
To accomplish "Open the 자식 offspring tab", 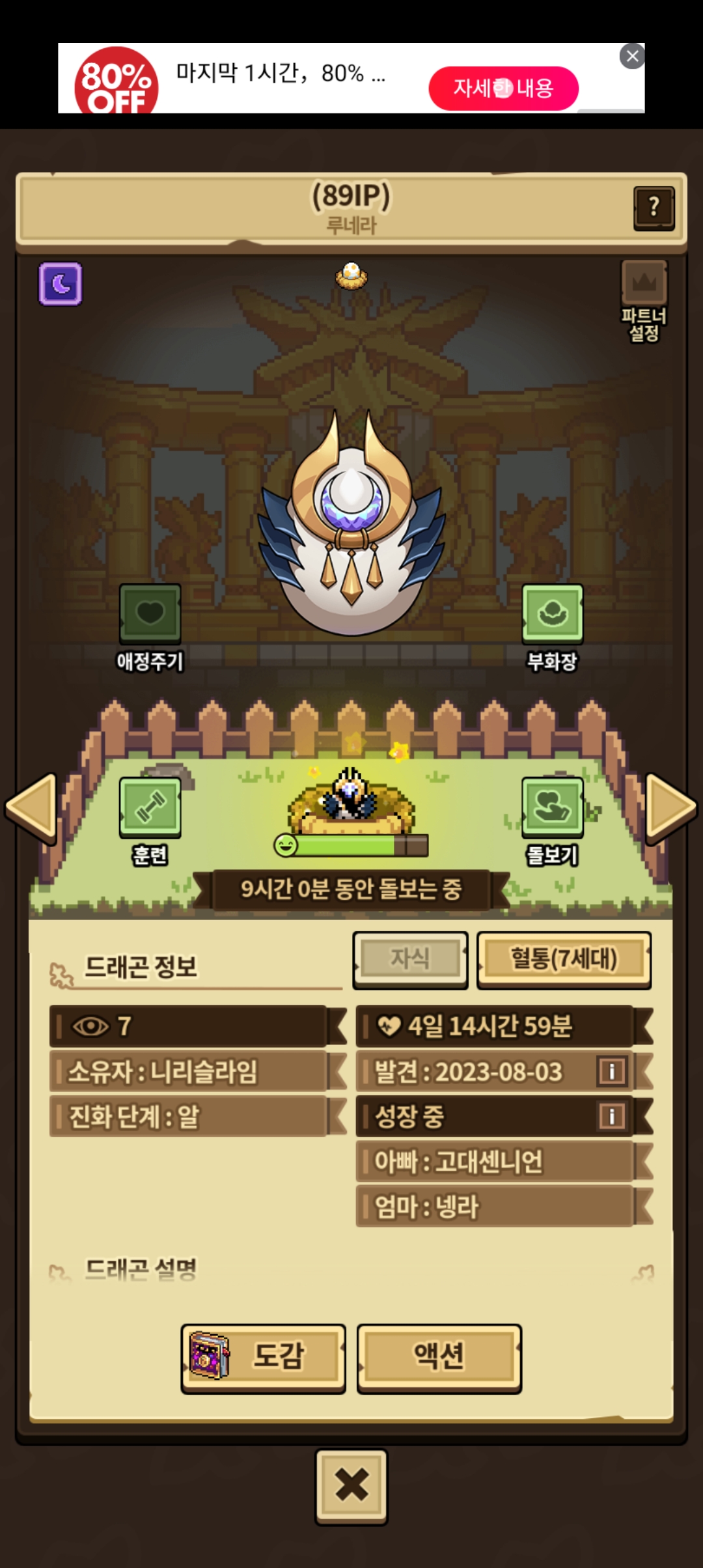I will [x=410, y=959].
